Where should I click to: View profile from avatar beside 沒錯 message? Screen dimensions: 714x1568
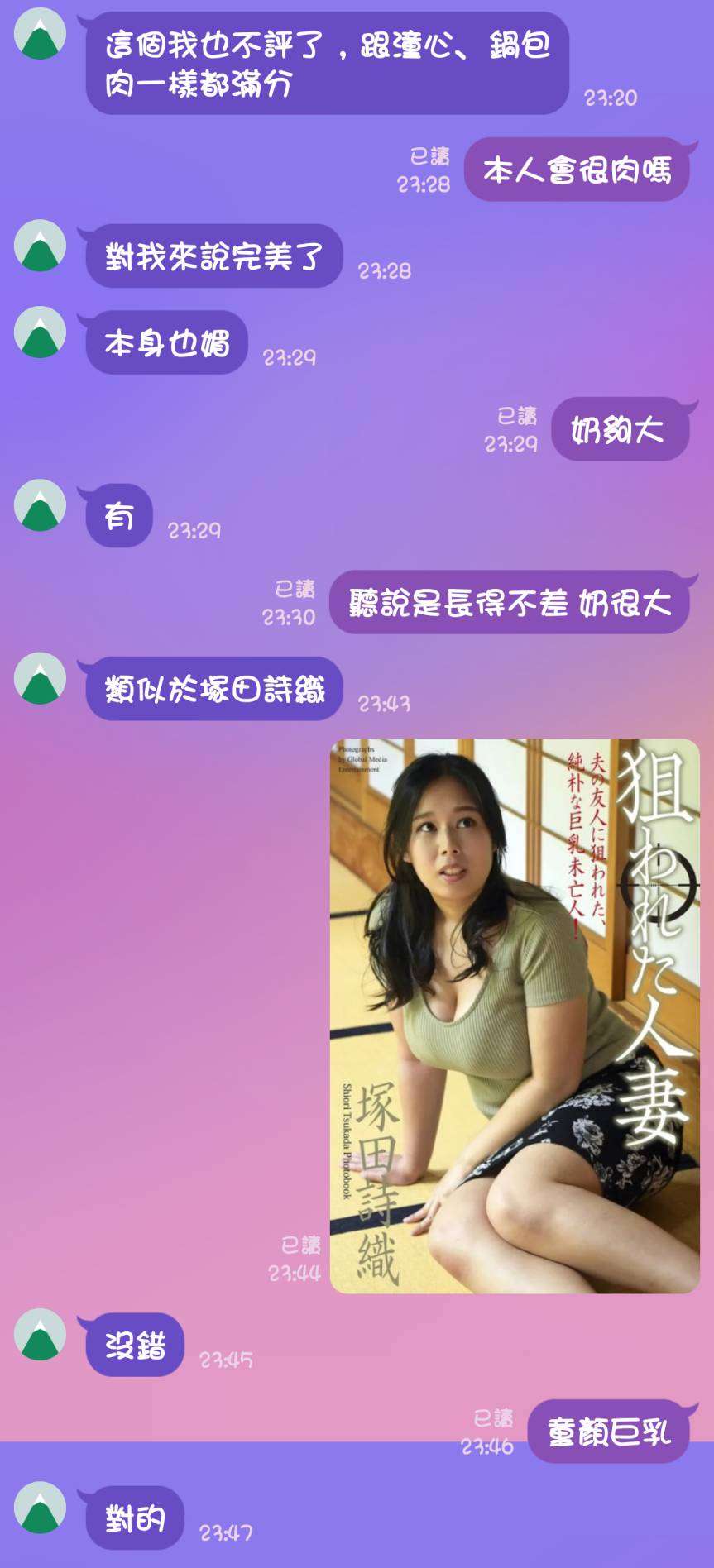tap(41, 1335)
